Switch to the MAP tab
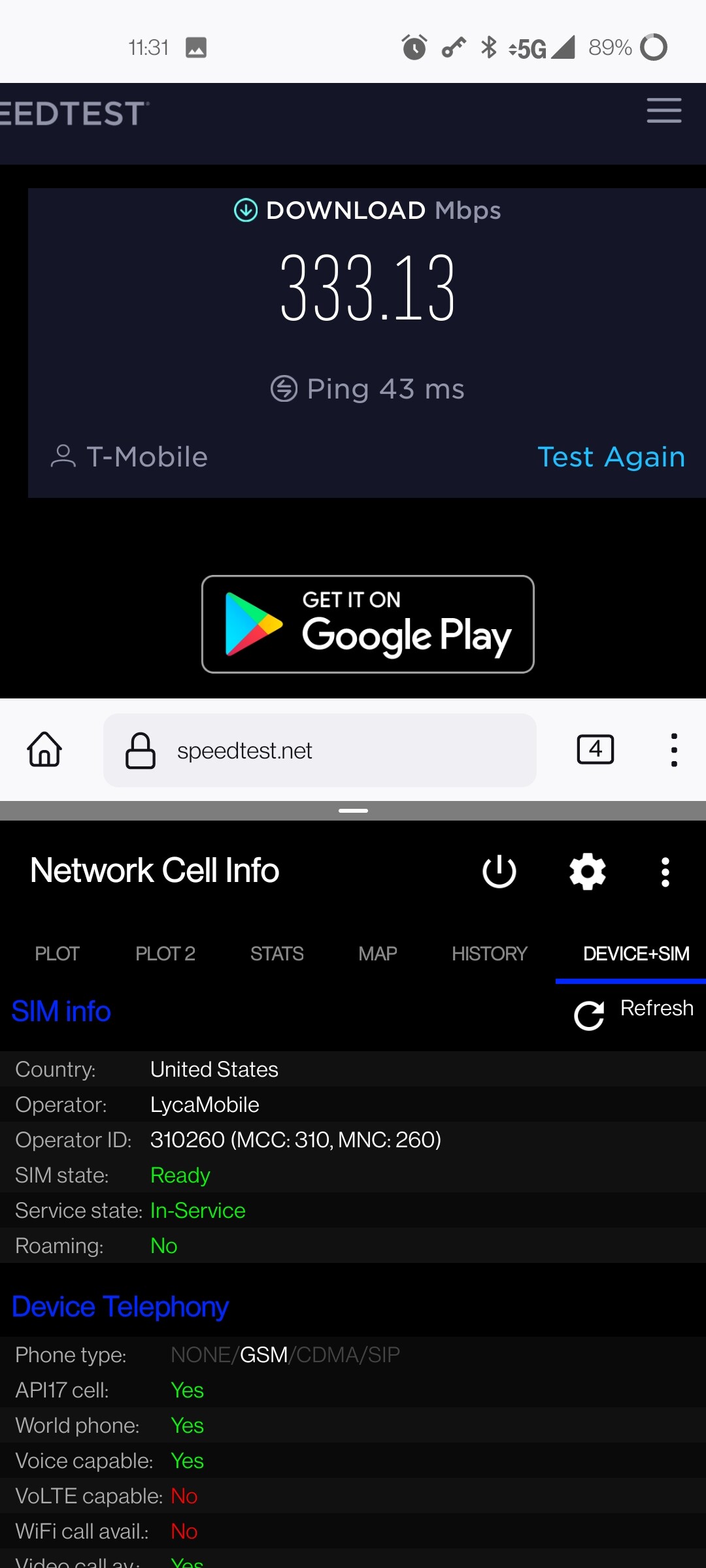 378,954
